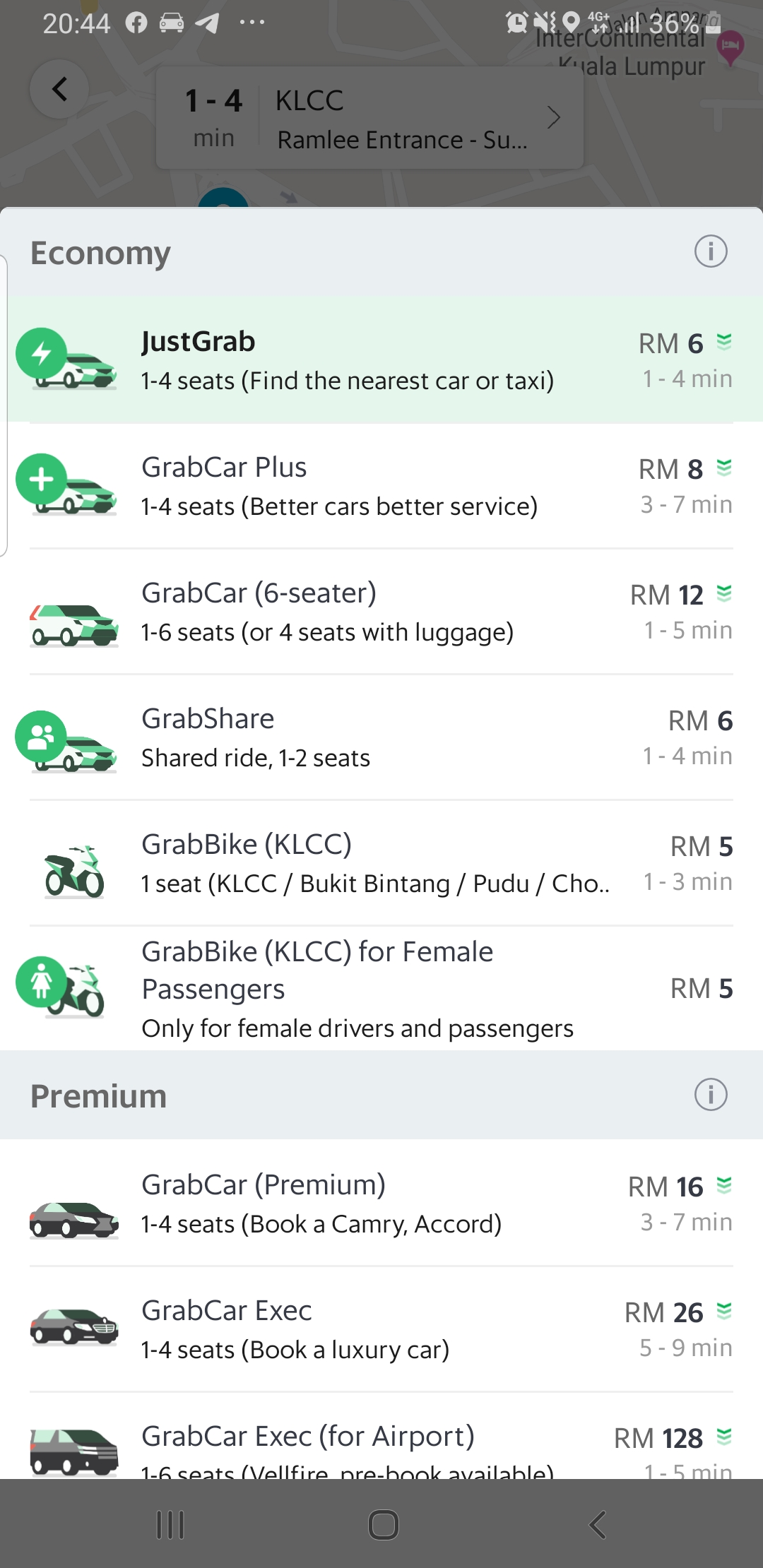
Task: Pick the GrabShare shared ride
Action: pyautogui.click(x=381, y=737)
